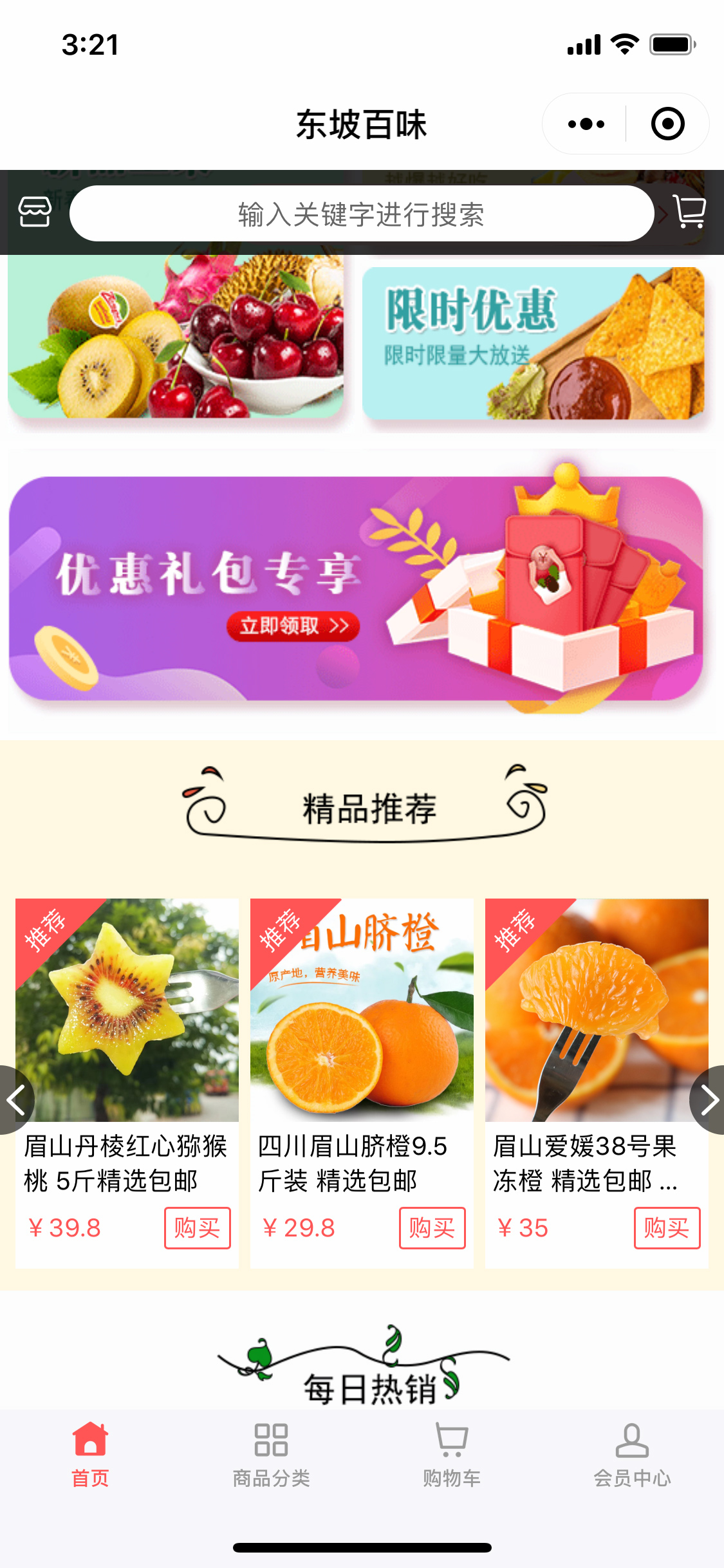The image size is (724, 1568).
Task: Buy the ¥35 jelly oranges
Action: 667,1228
